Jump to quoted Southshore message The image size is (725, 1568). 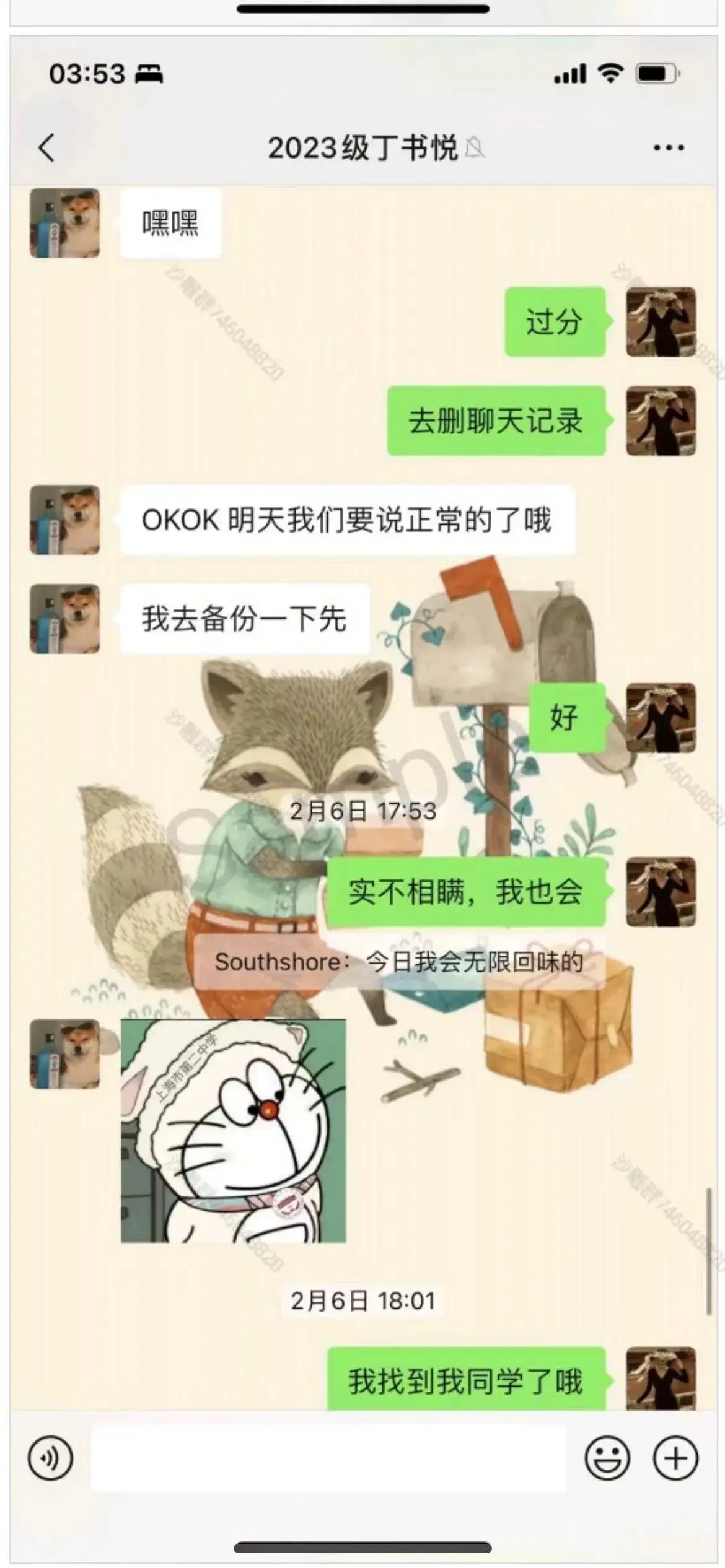399,962
